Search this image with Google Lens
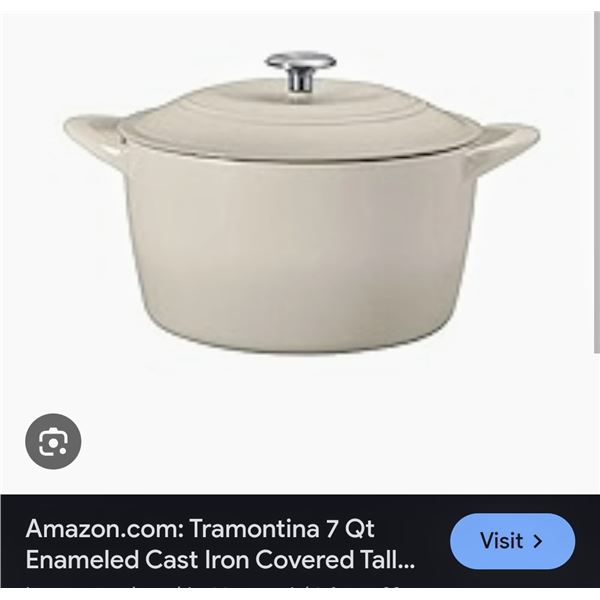 (x=53, y=441)
